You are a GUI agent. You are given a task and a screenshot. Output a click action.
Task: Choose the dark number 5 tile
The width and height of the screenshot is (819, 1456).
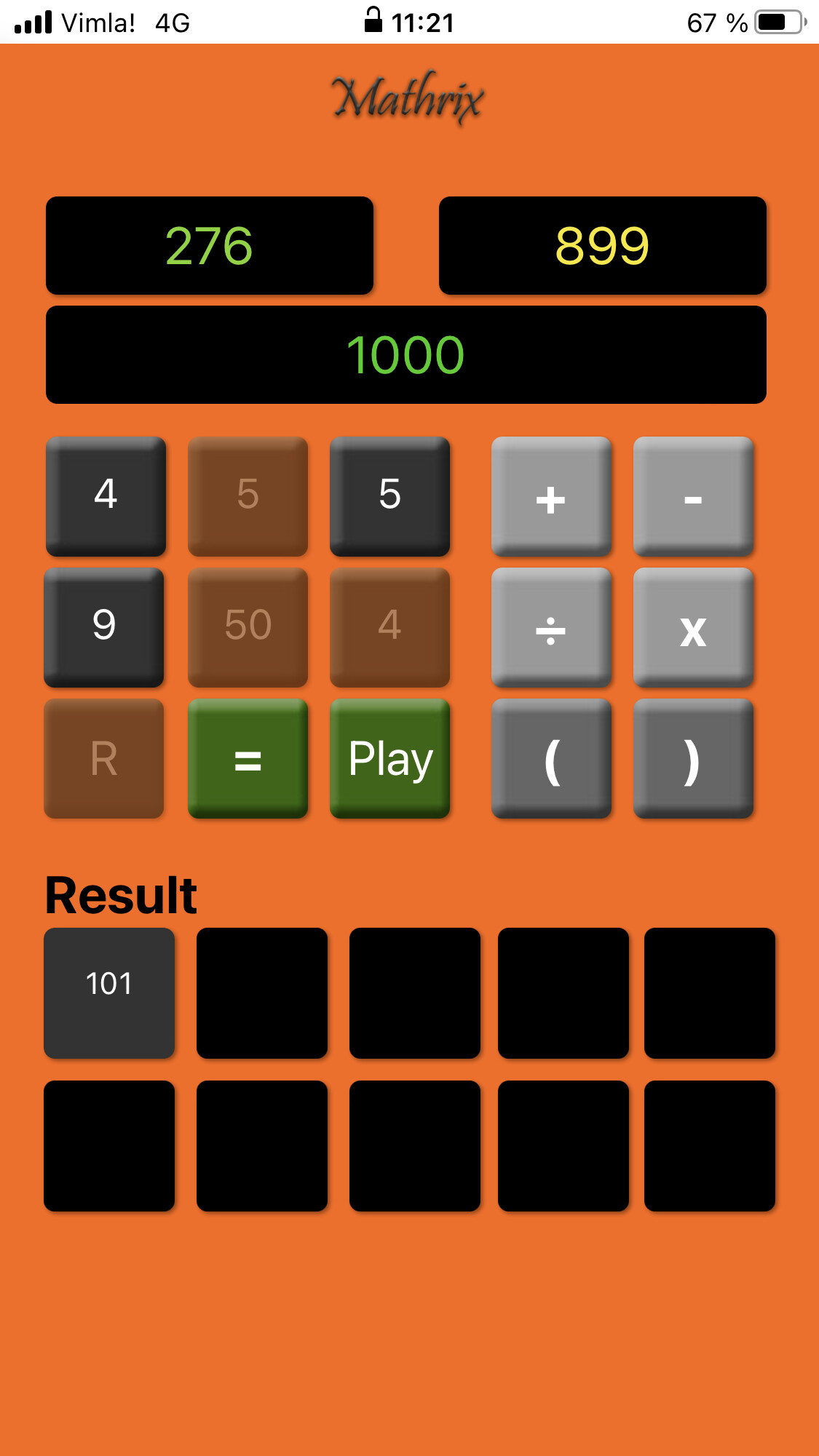pos(389,496)
